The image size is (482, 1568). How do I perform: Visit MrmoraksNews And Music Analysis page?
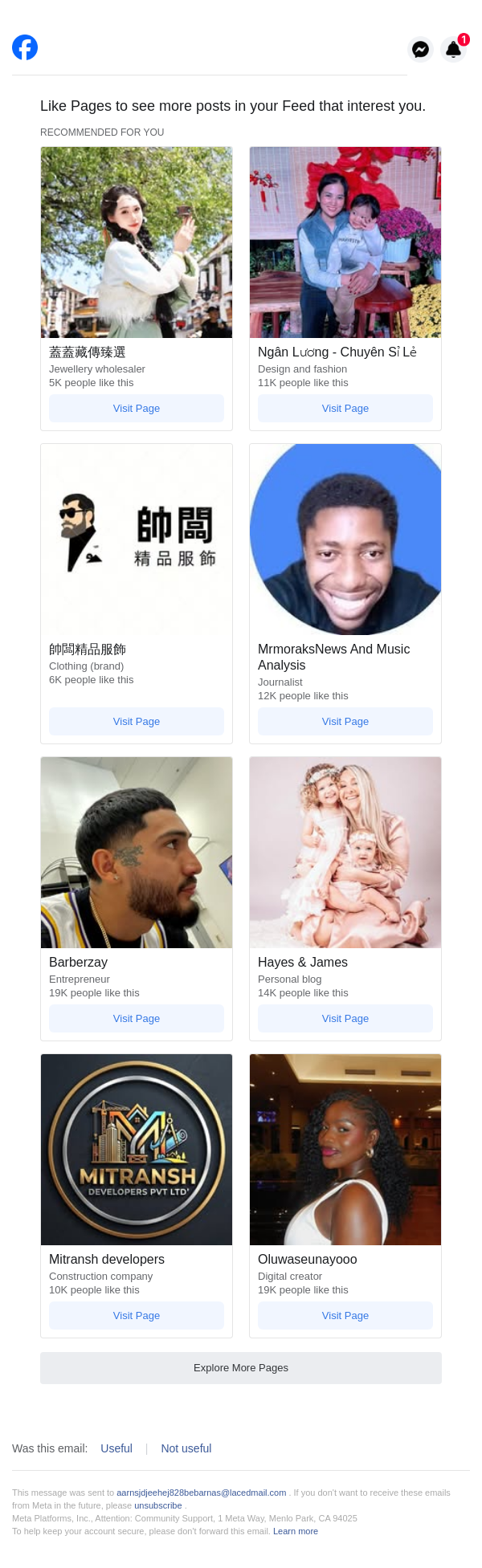[x=345, y=721]
